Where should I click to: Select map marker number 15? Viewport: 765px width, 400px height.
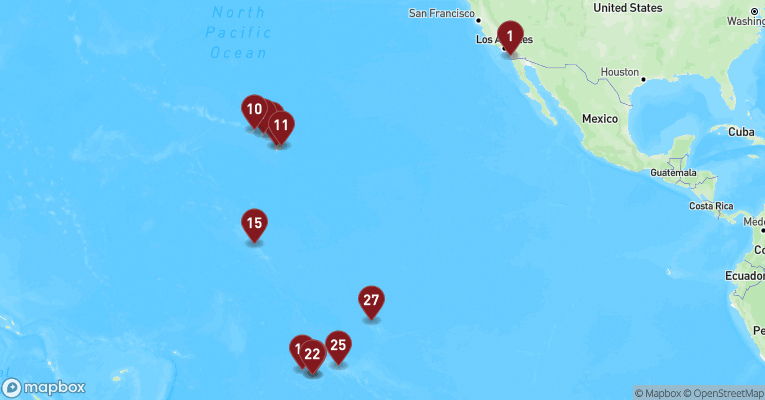(x=254, y=223)
